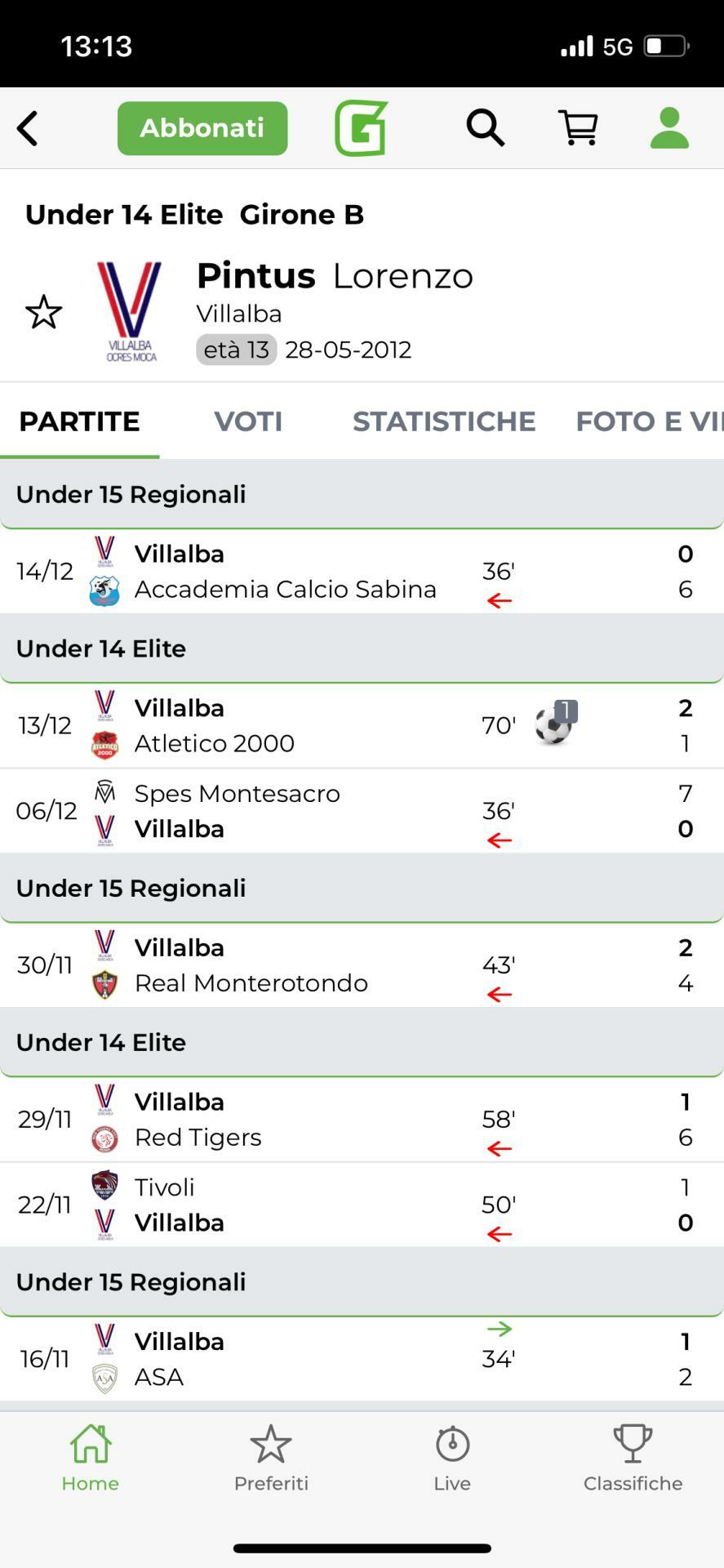Viewport: 724px width, 1568px height.
Task: Open search with the magnifier icon
Action: (x=485, y=128)
